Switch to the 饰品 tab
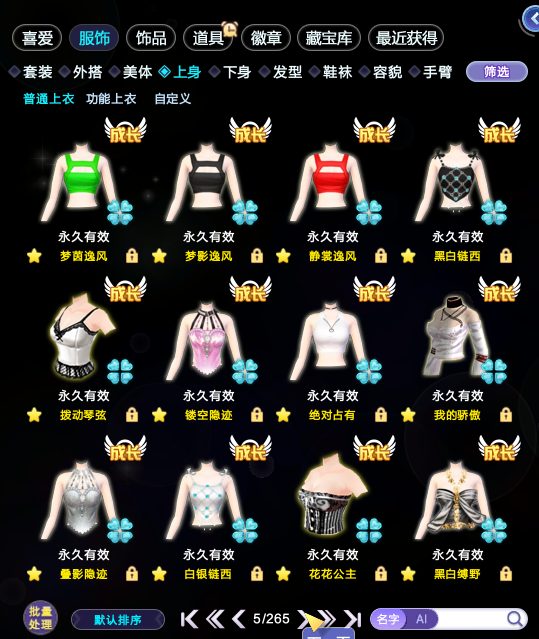539x639 pixels. point(151,38)
